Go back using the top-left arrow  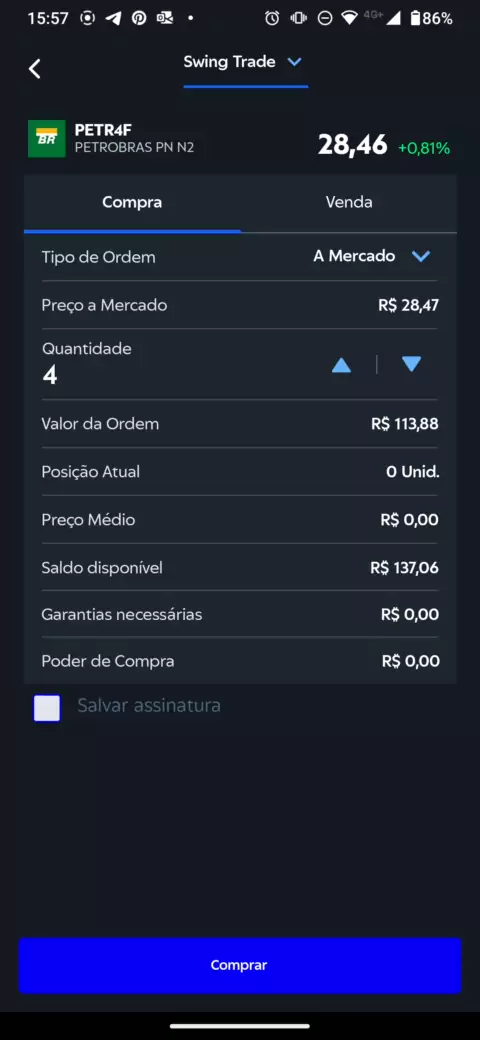click(34, 68)
